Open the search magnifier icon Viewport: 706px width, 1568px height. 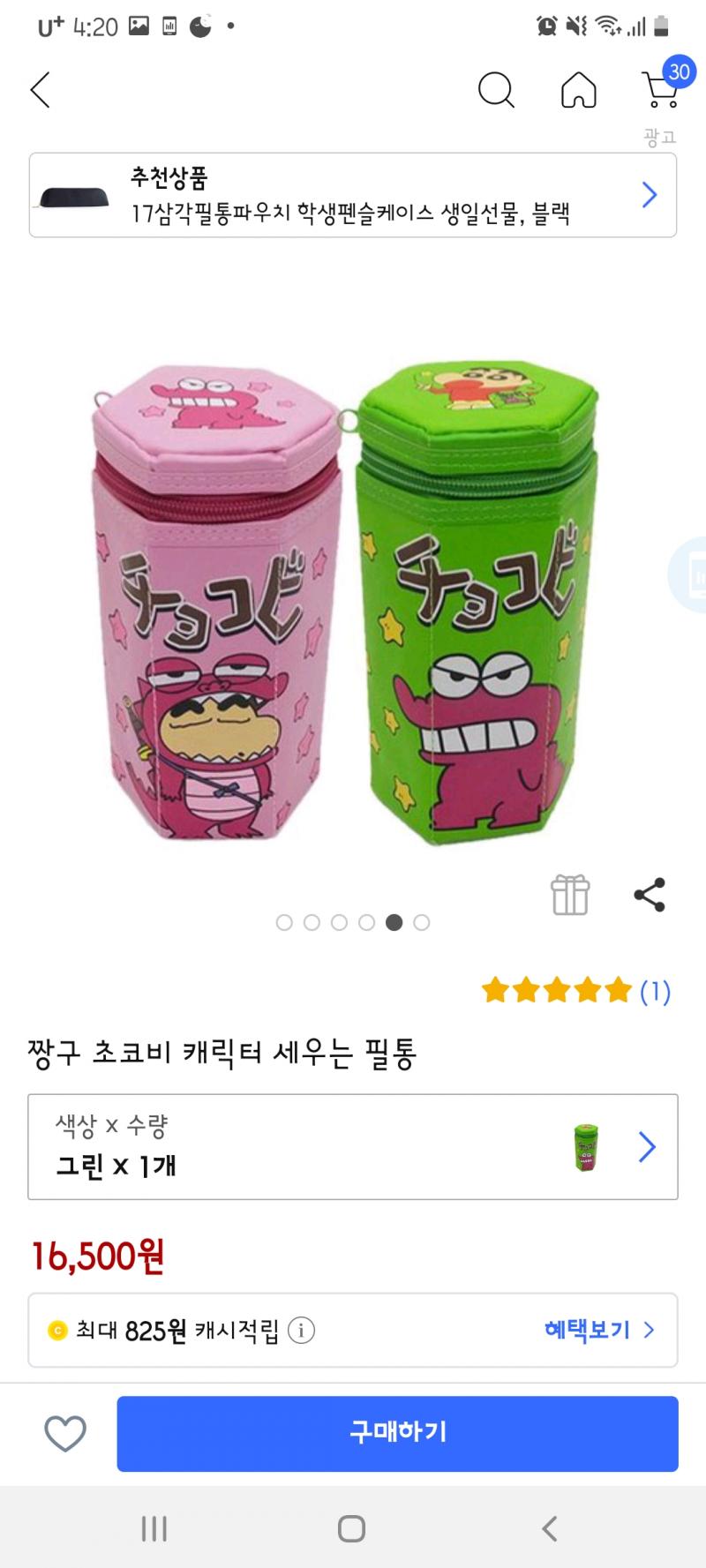click(496, 90)
